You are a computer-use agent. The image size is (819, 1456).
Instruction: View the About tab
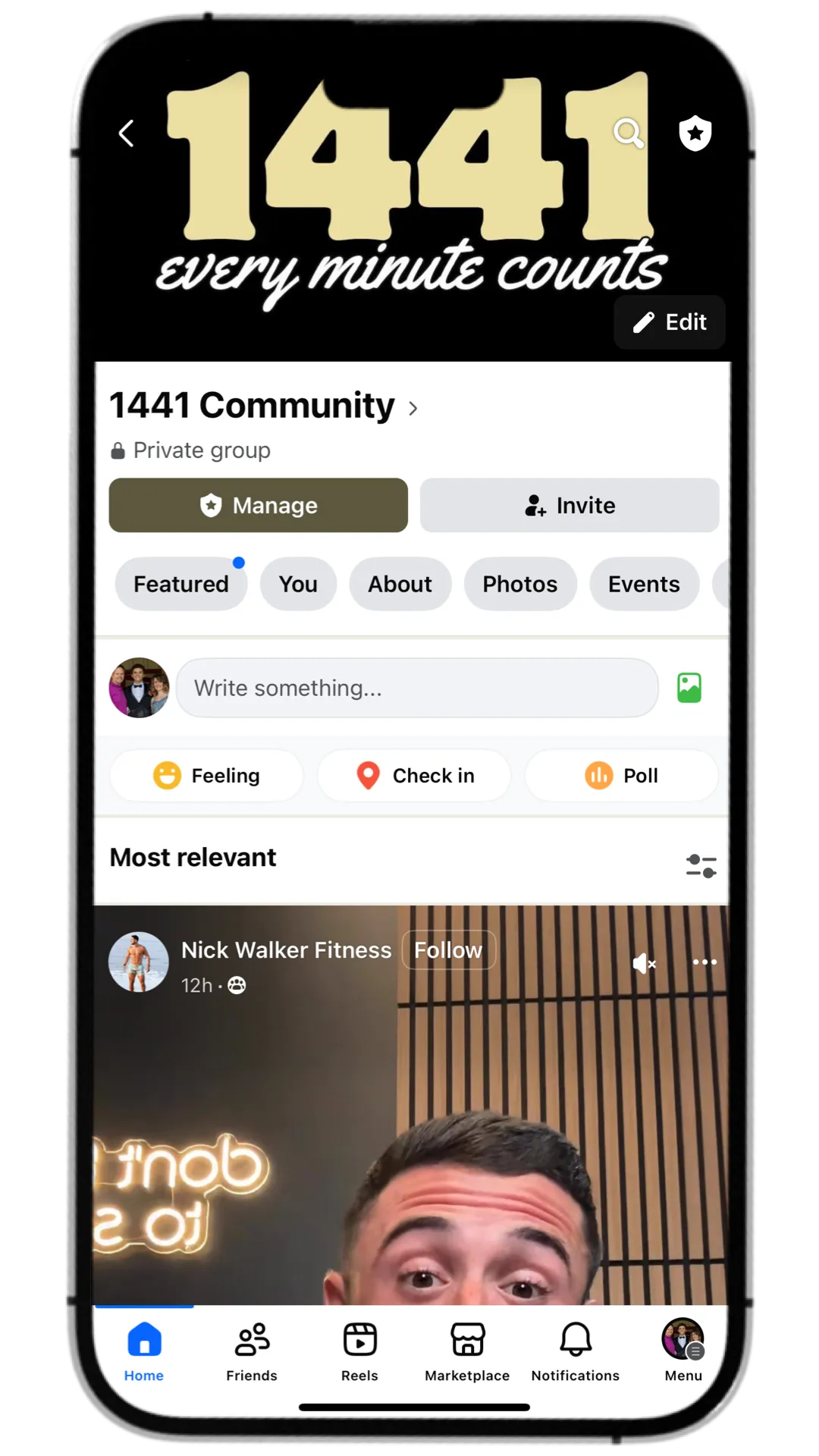pyautogui.click(x=400, y=584)
